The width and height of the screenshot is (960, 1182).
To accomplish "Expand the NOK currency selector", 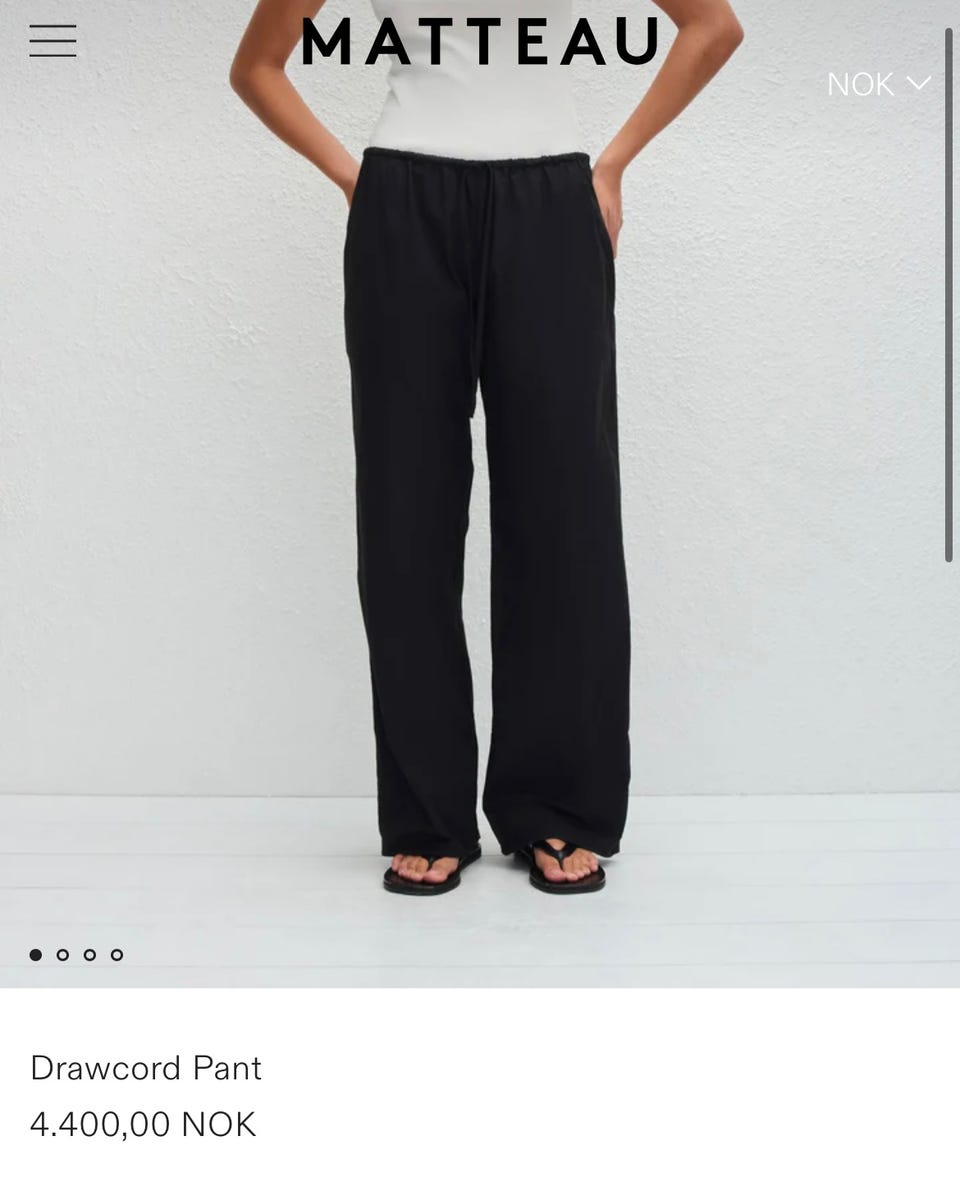I will coord(878,84).
